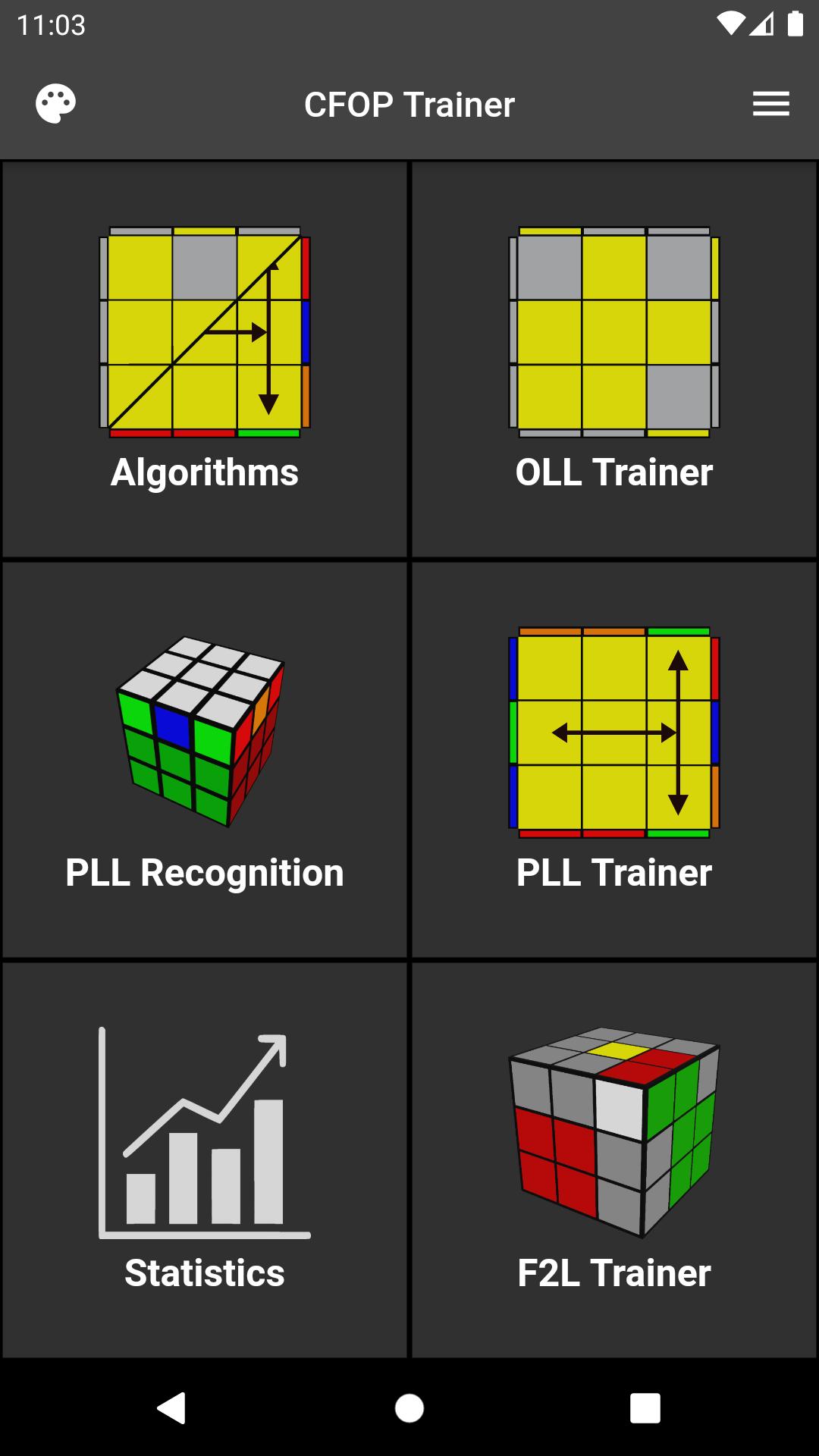This screenshot has height=1456, width=819.
Task: Open the Algorithms section
Action: [x=205, y=359]
